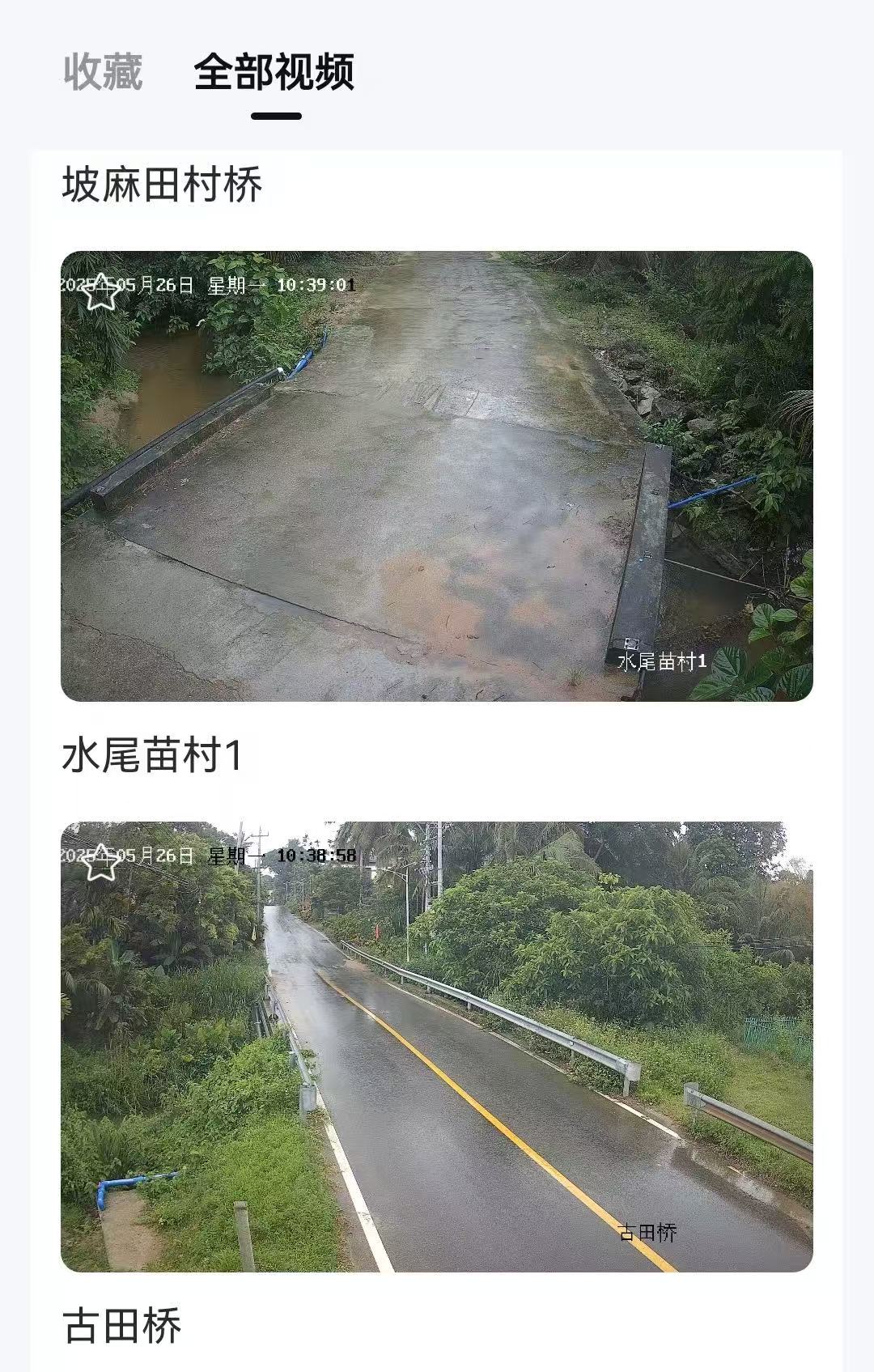The height and width of the screenshot is (1372, 874).
Task: Open the 古田桥 camera video
Action: click(437, 1047)
